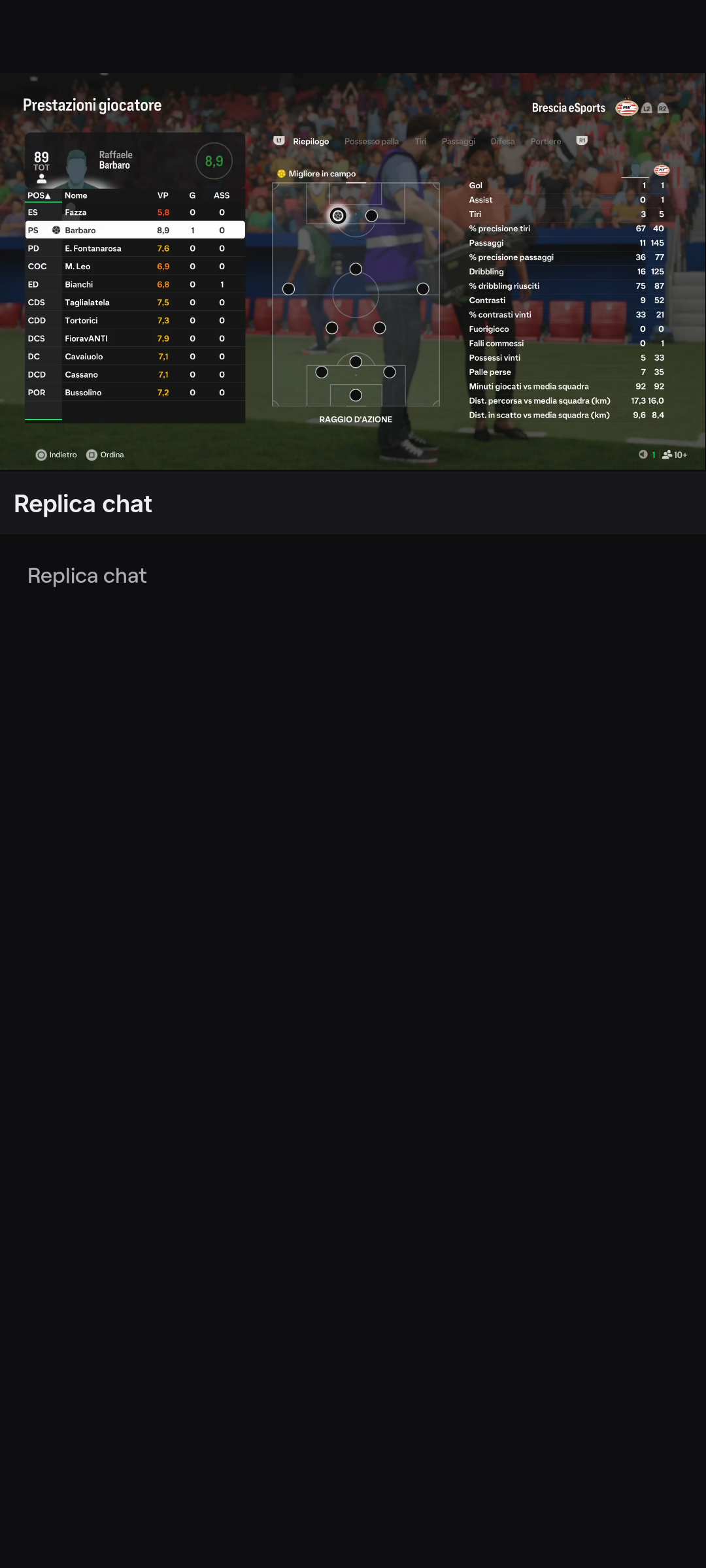
Task: Tap the game video to show player controls
Action: click(353, 271)
